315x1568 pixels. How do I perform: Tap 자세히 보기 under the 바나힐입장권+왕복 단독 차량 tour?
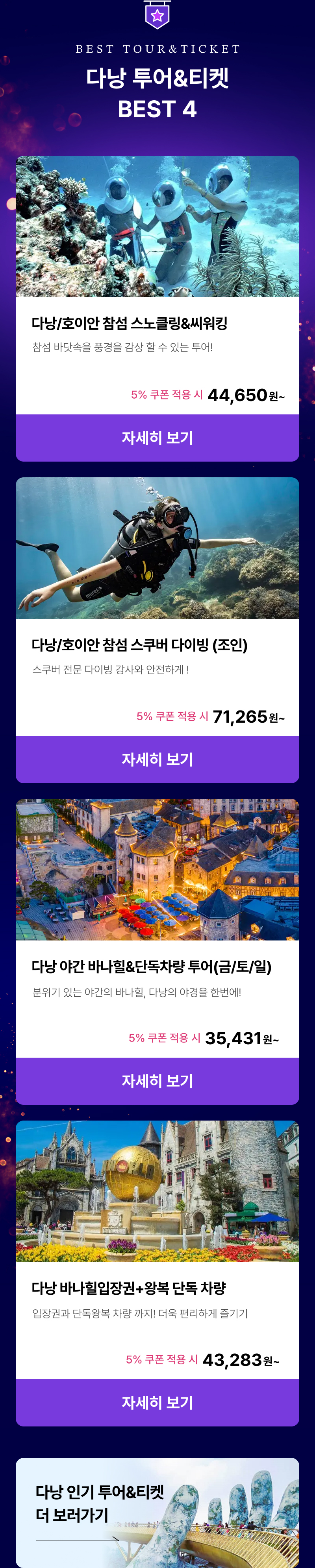click(x=157, y=1402)
